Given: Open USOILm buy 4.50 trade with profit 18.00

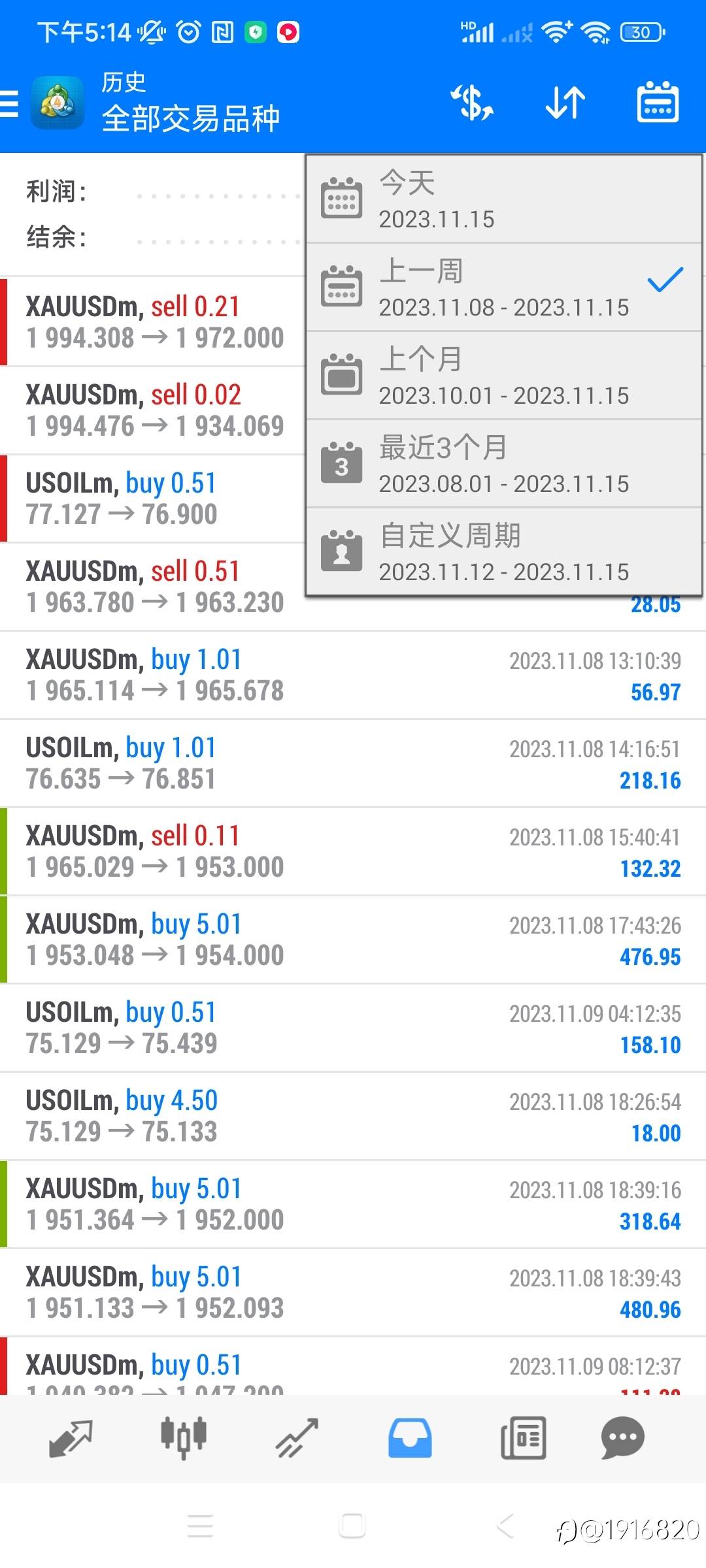Looking at the screenshot, I should click(x=353, y=1116).
